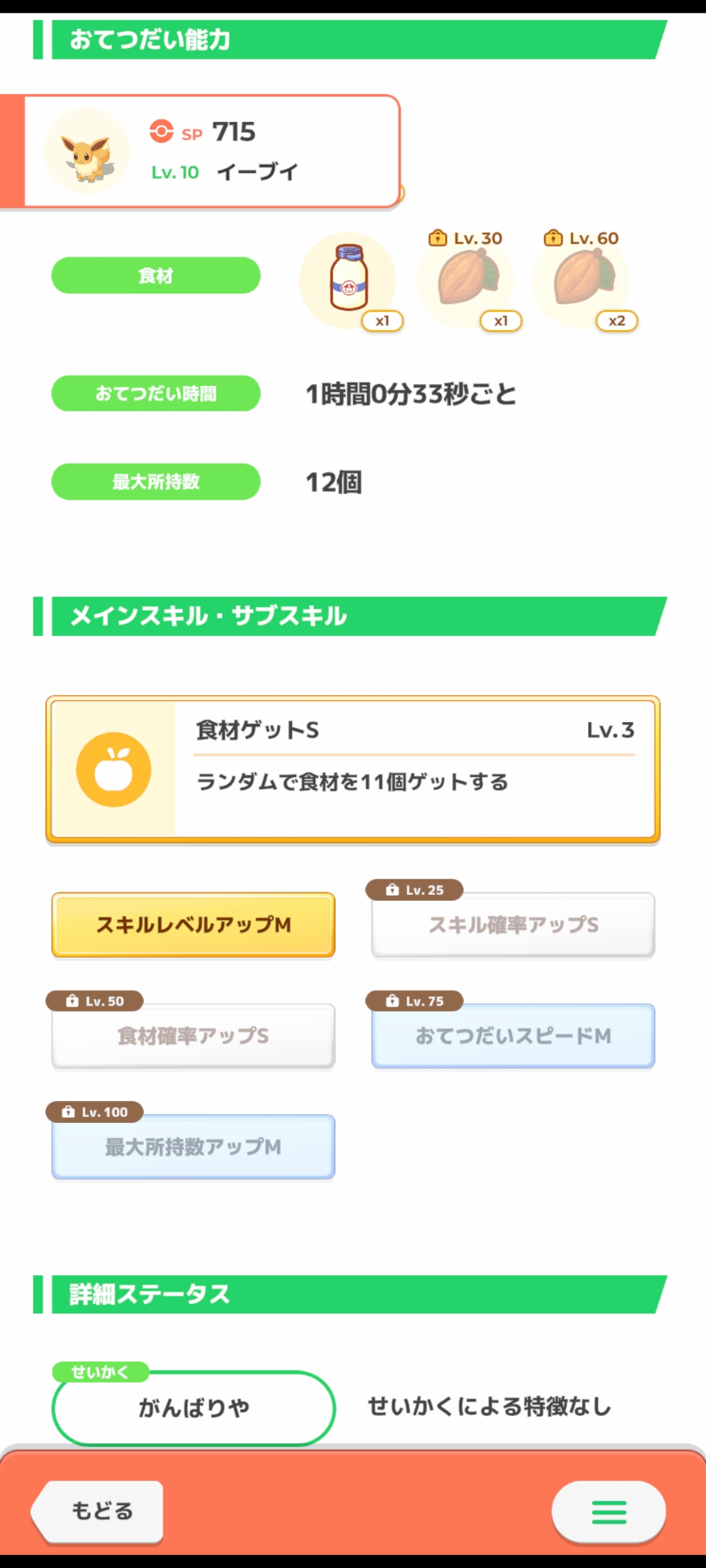View the locked 食材確率アップS sub skill
The image size is (706, 1568).
[193, 1036]
